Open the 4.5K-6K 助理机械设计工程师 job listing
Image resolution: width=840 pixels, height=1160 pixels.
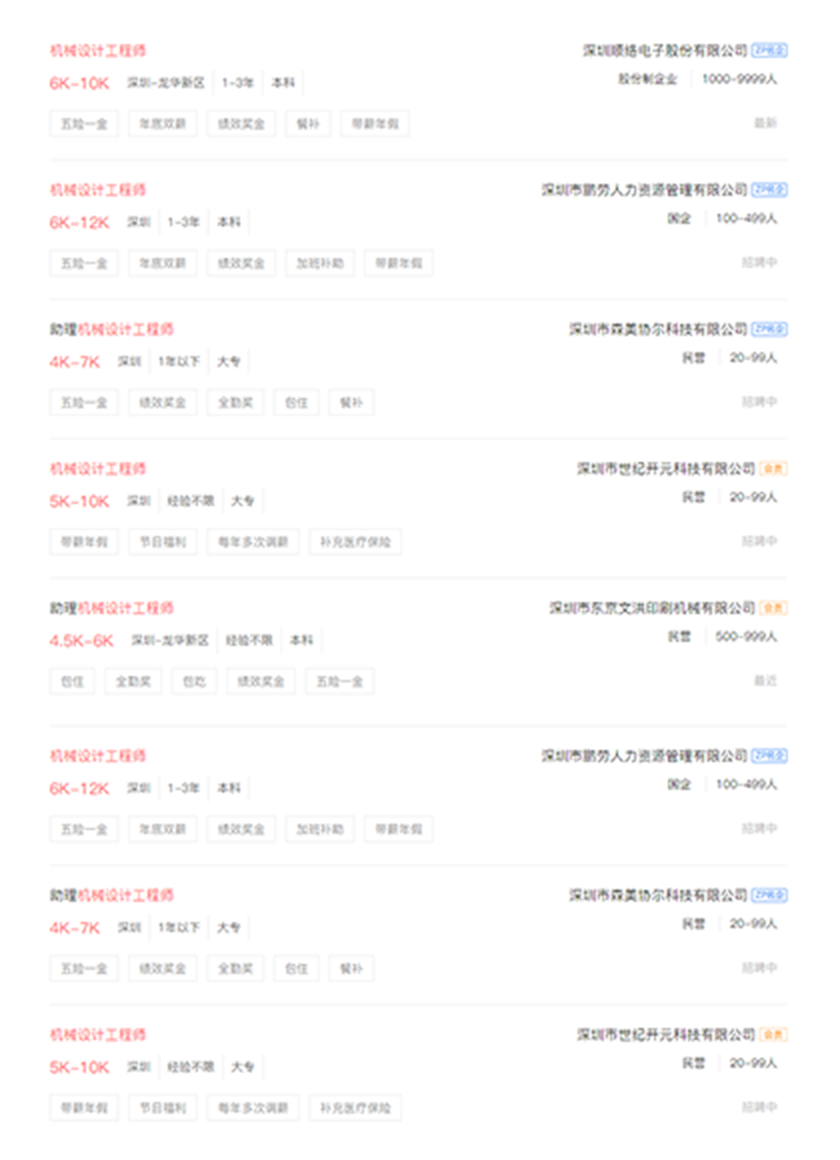(111, 608)
